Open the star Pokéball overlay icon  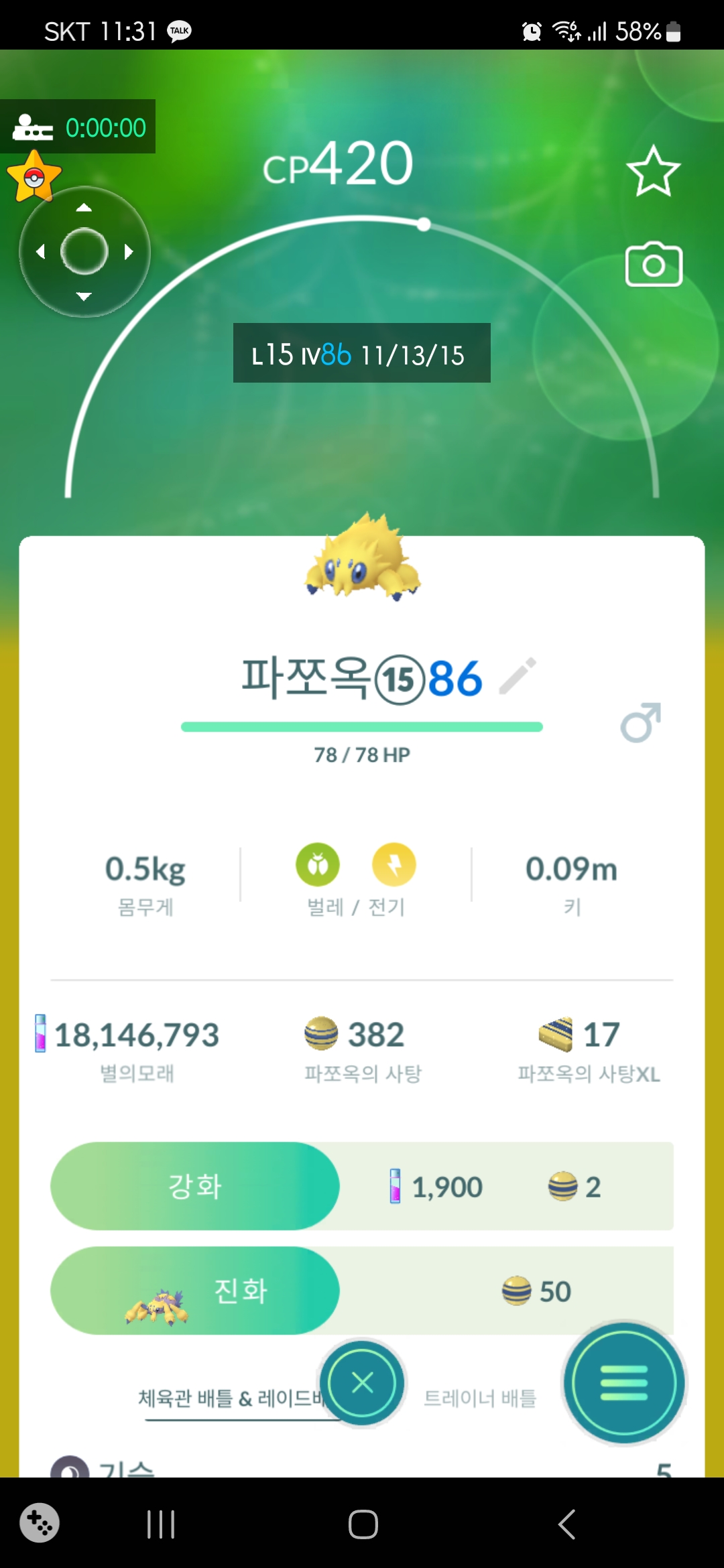click(34, 177)
